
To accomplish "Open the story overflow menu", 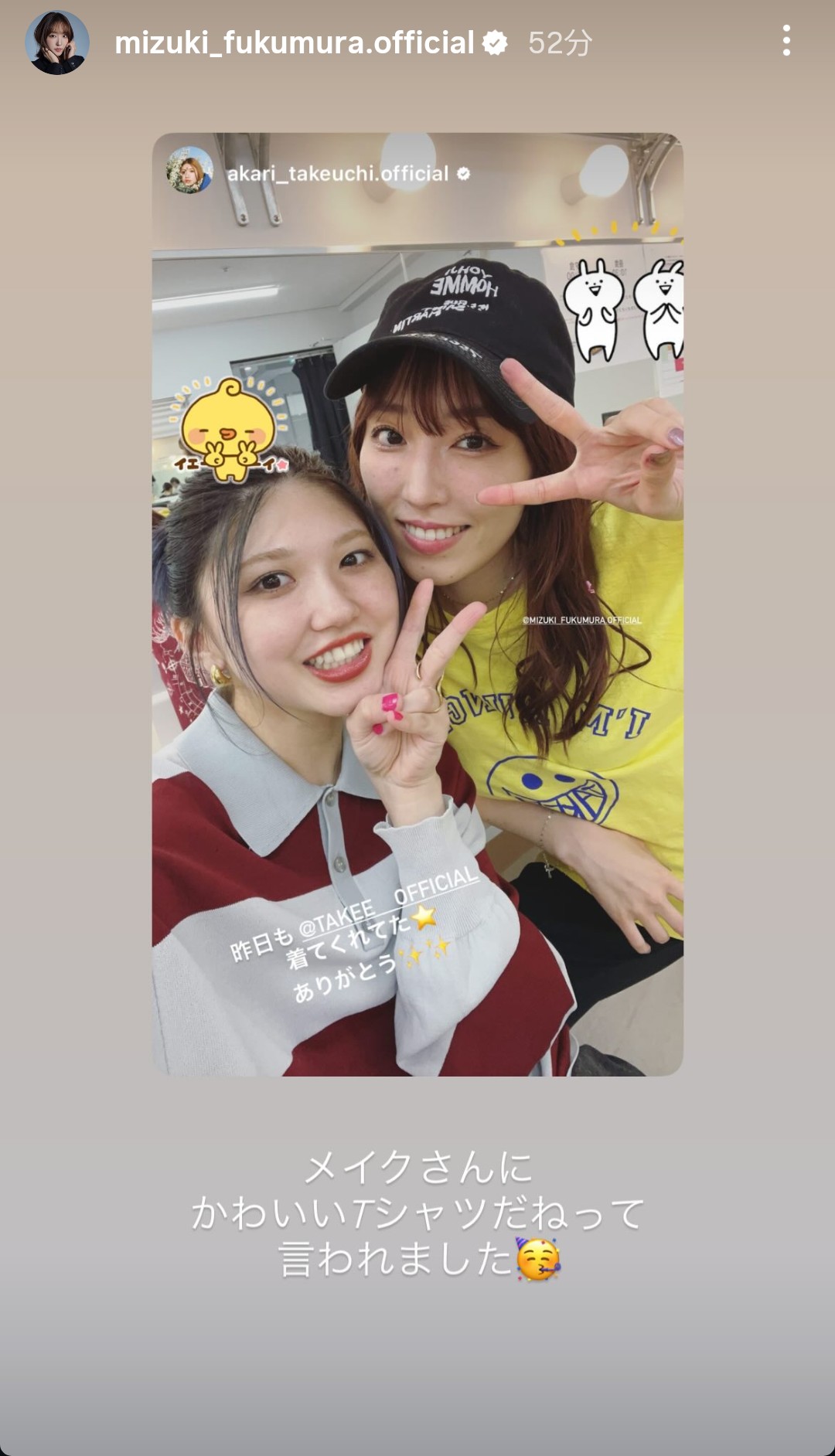I will tap(786, 41).
